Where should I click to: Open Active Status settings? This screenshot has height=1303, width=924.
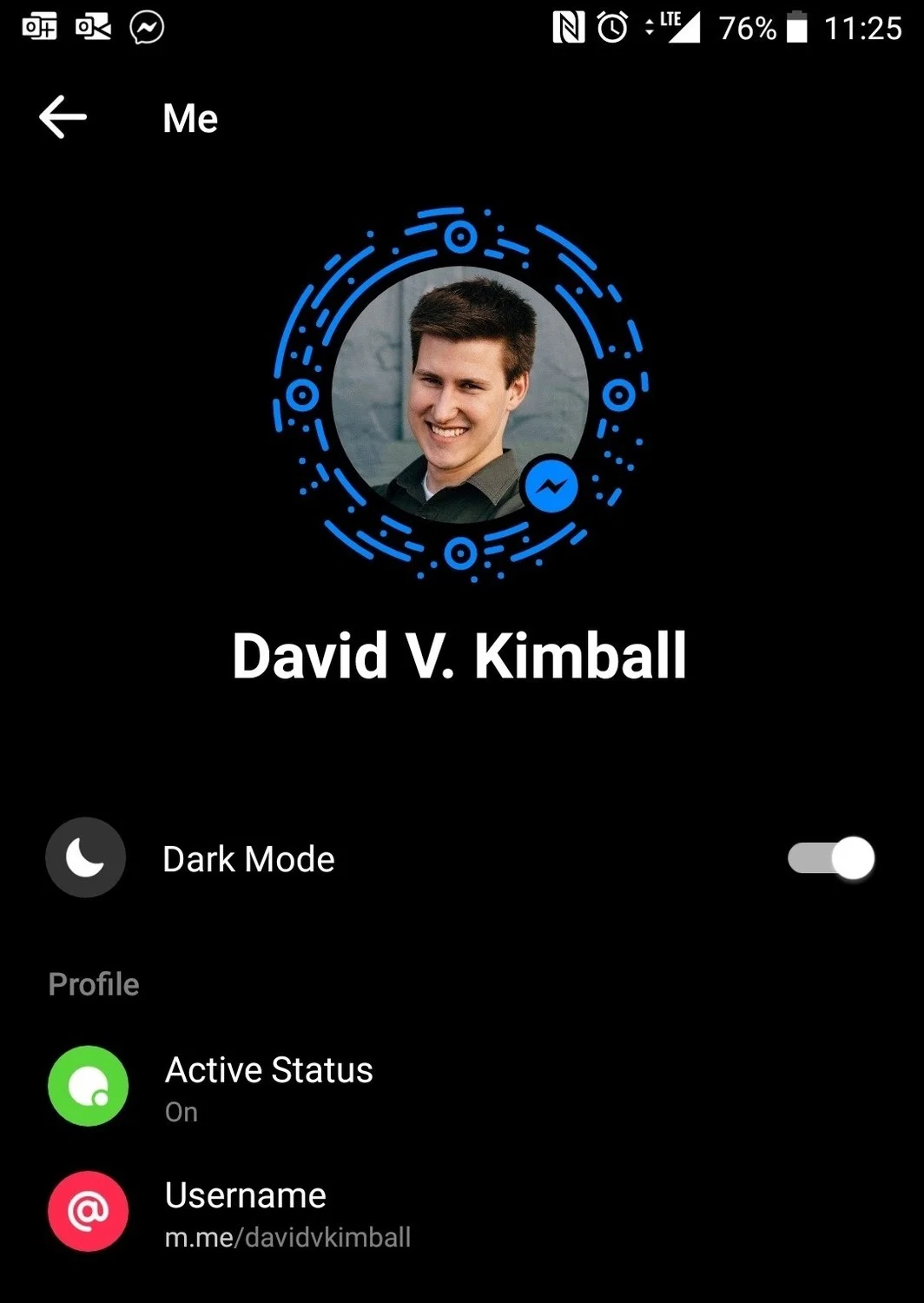click(268, 1086)
